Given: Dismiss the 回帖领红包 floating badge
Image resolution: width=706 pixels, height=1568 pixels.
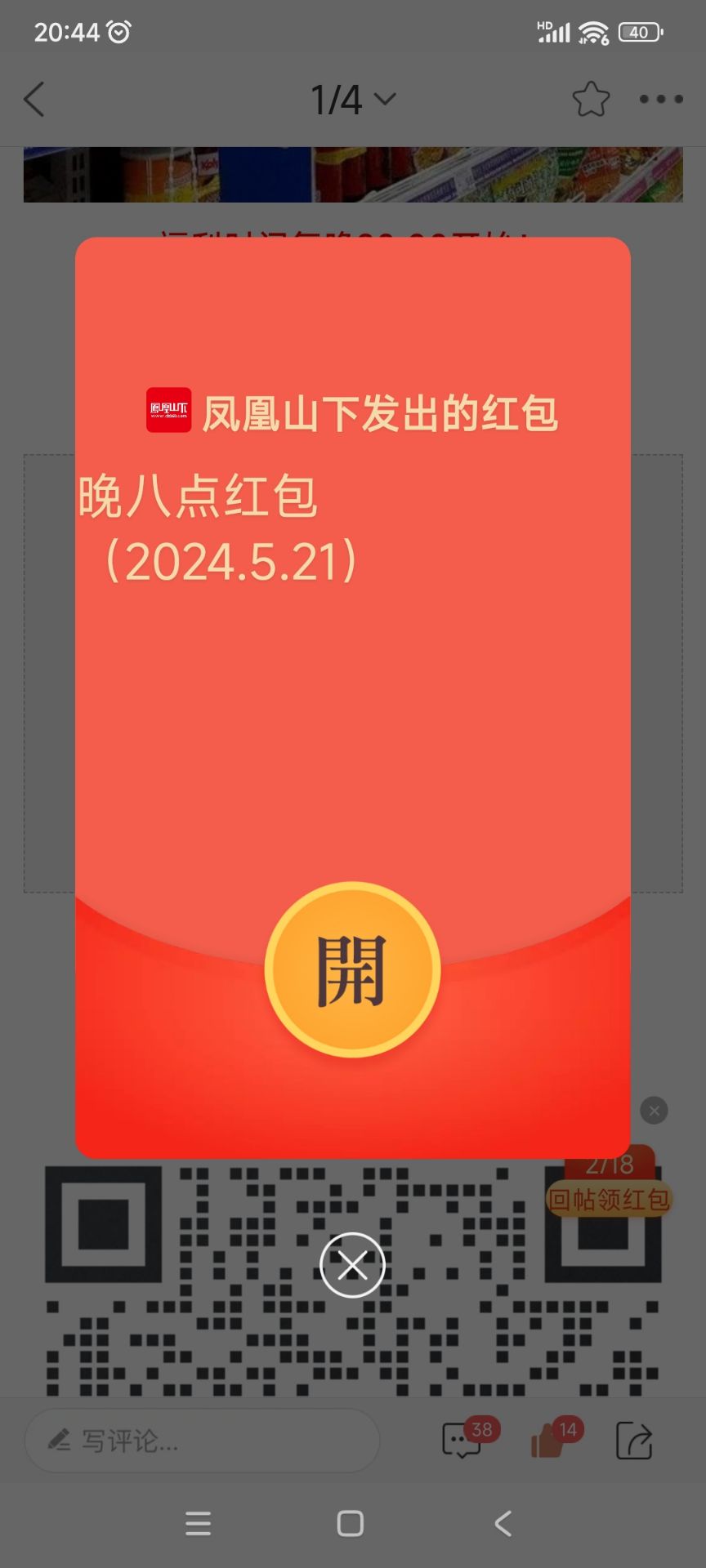Looking at the screenshot, I should click(x=654, y=1111).
